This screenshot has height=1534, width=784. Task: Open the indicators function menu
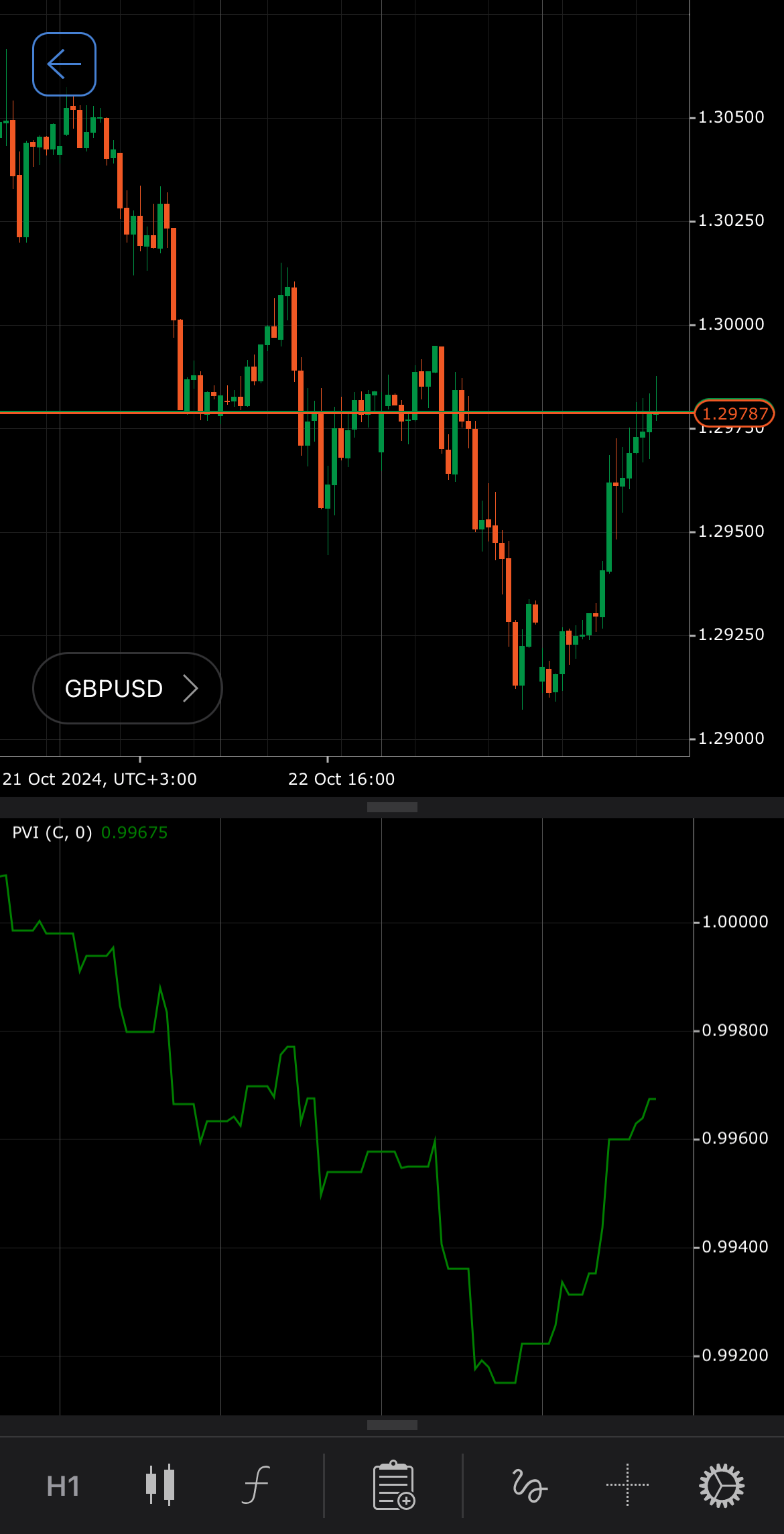point(256,1484)
